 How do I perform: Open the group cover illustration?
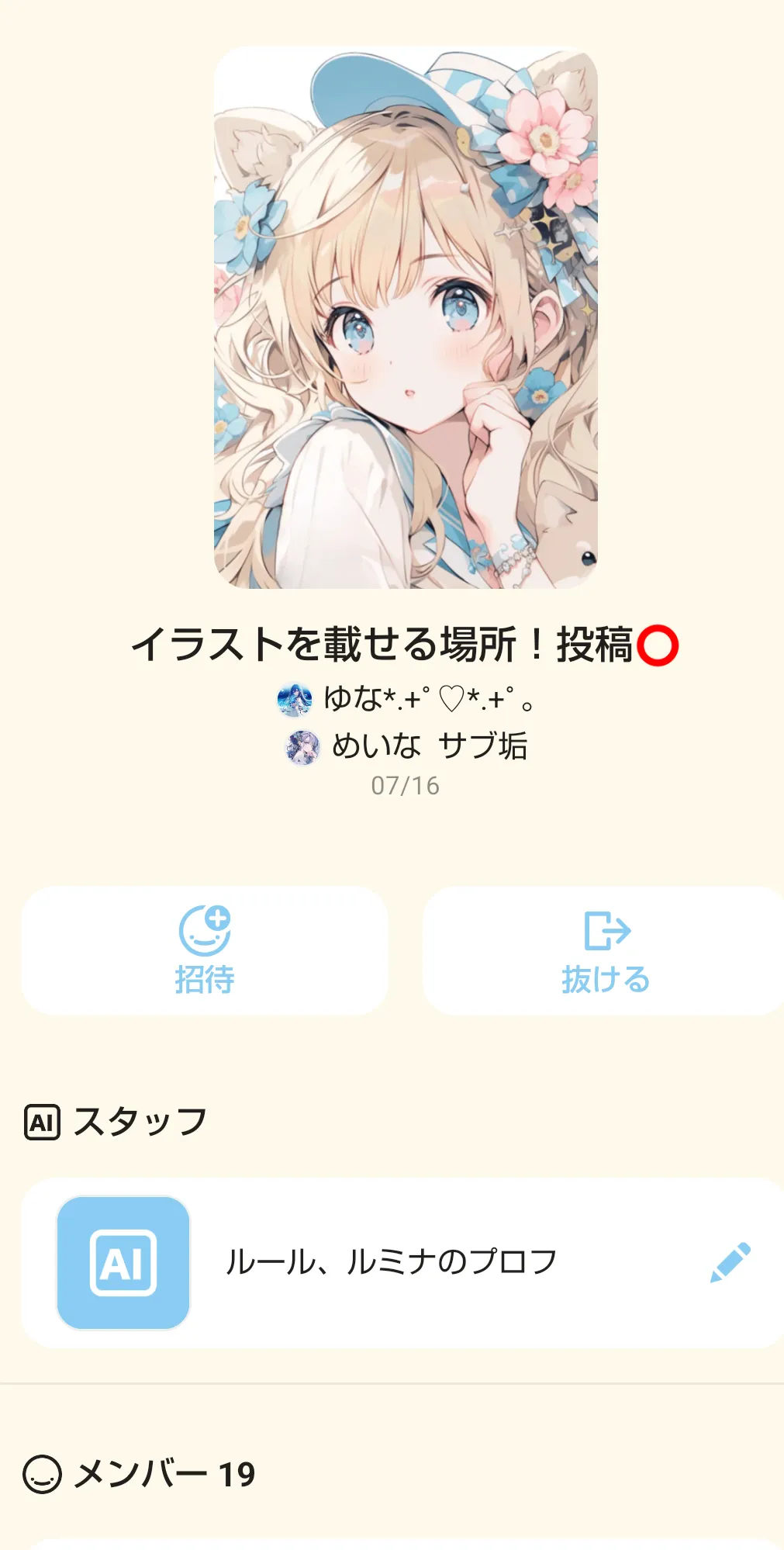click(x=406, y=317)
